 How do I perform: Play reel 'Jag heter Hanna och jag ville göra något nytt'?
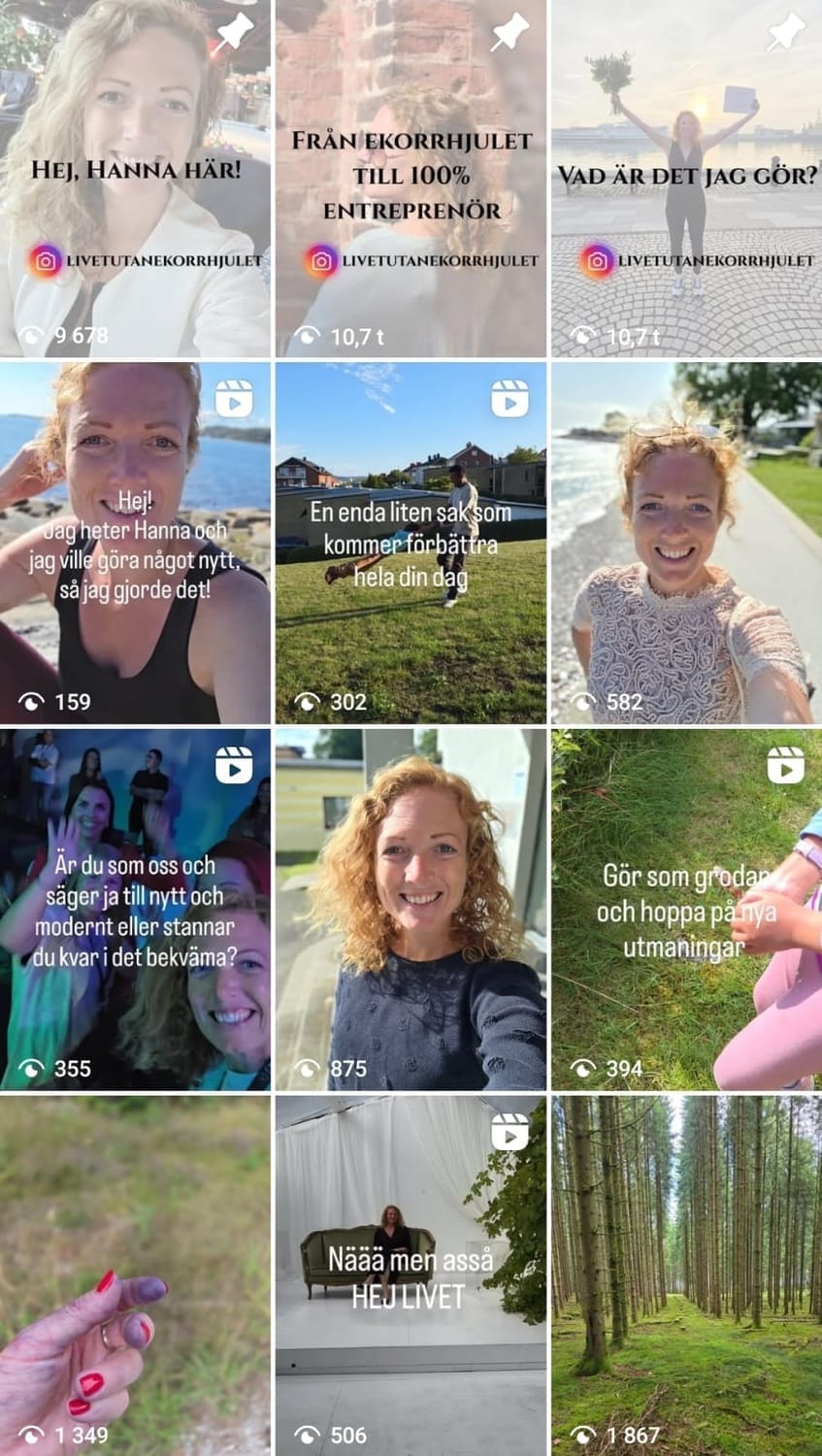click(x=135, y=544)
